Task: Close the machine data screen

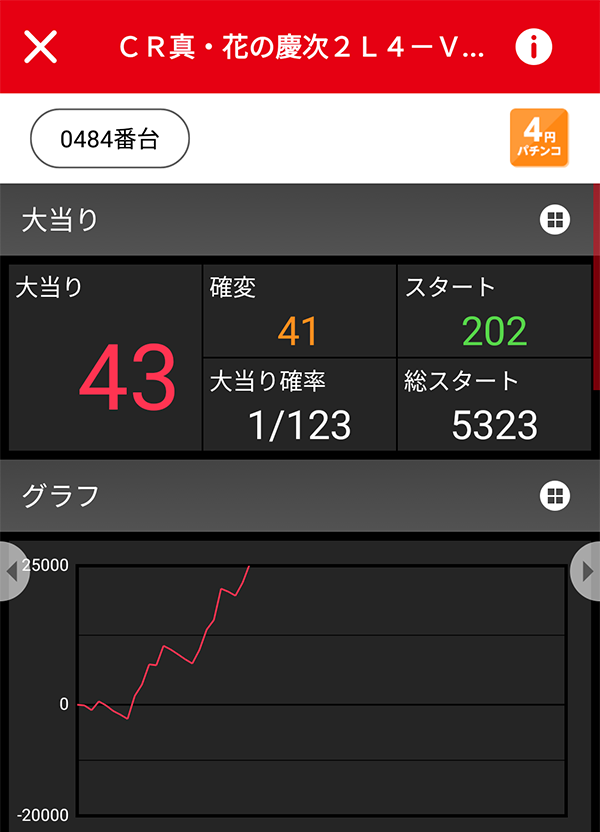Action: [40, 46]
